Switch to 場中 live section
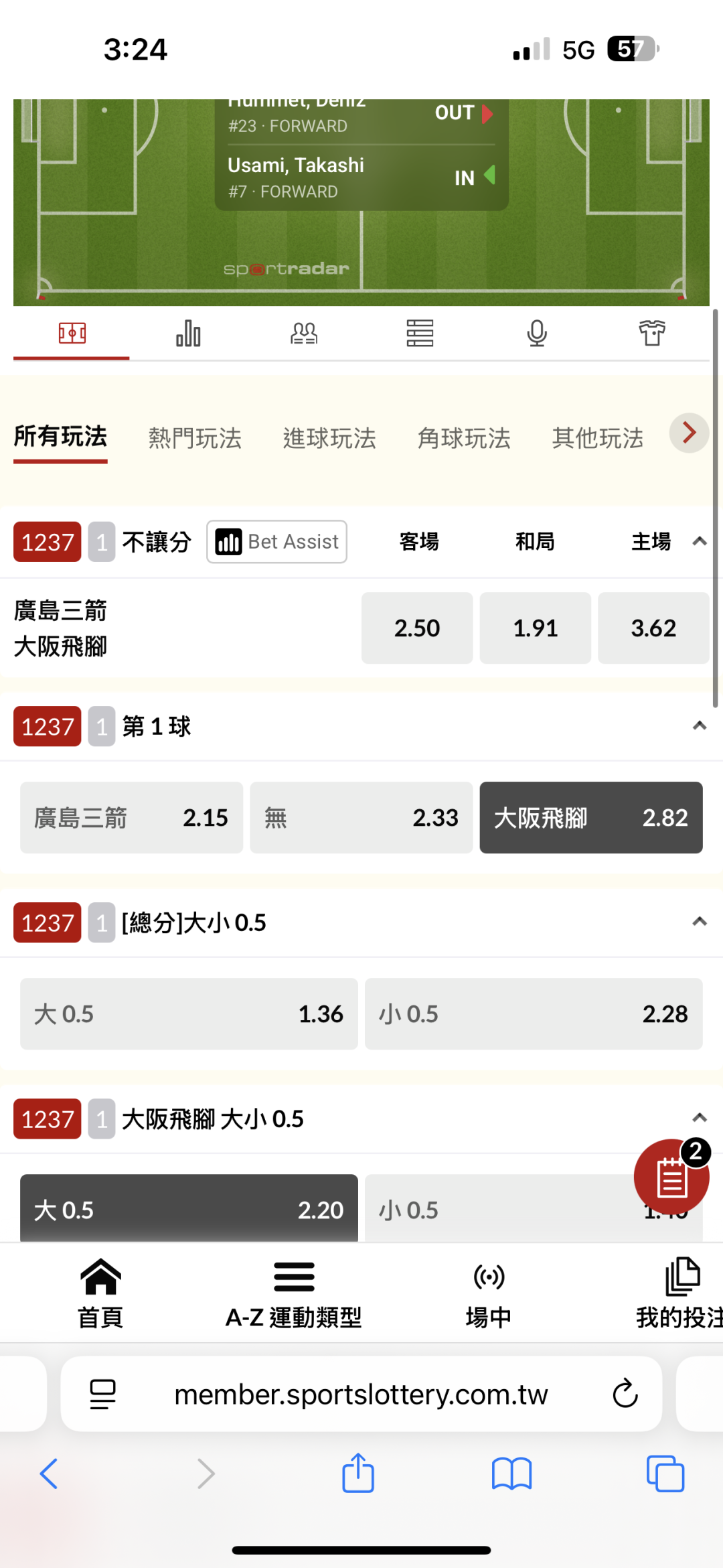 point(489,1294)
